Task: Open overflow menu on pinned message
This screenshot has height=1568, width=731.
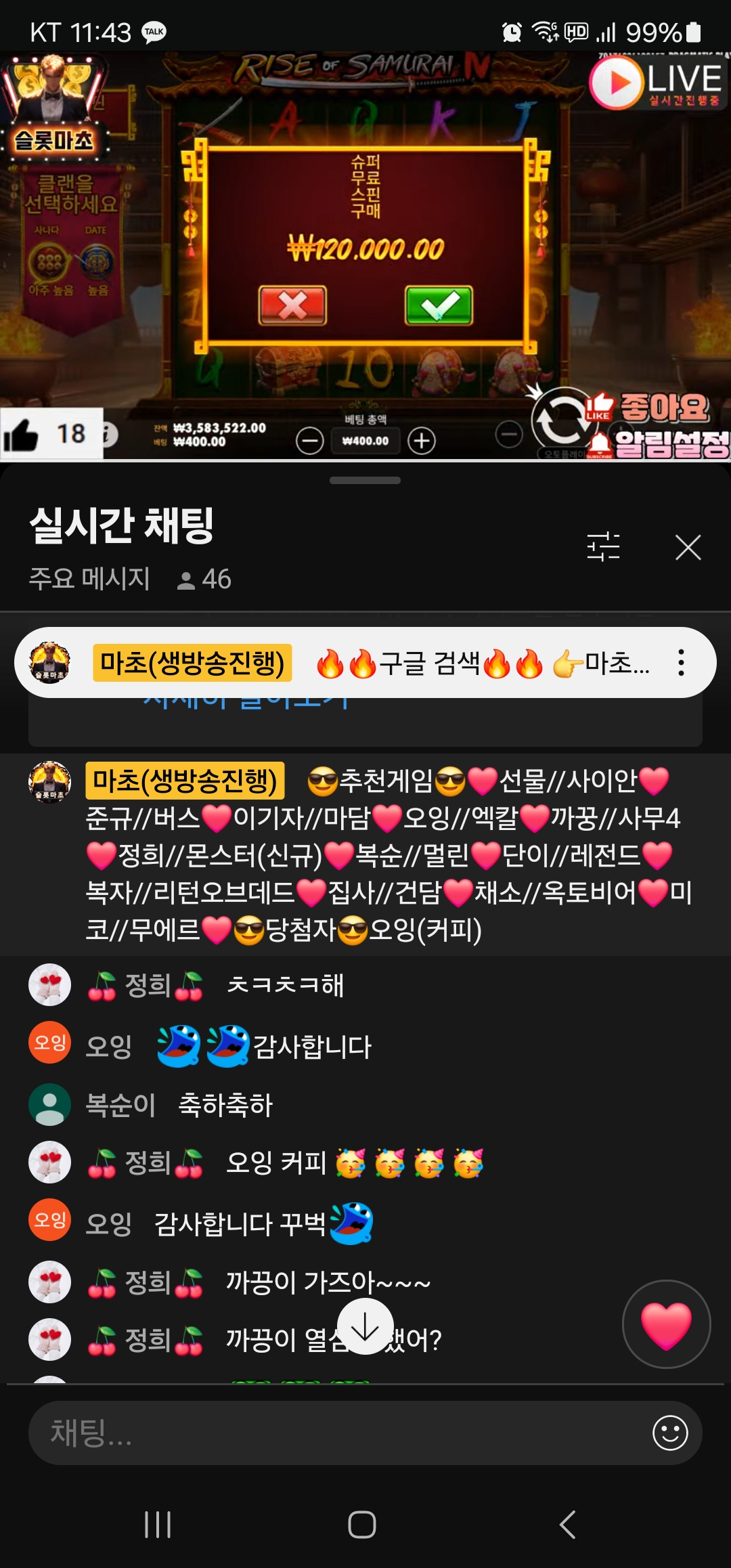Action: [681, 663]
